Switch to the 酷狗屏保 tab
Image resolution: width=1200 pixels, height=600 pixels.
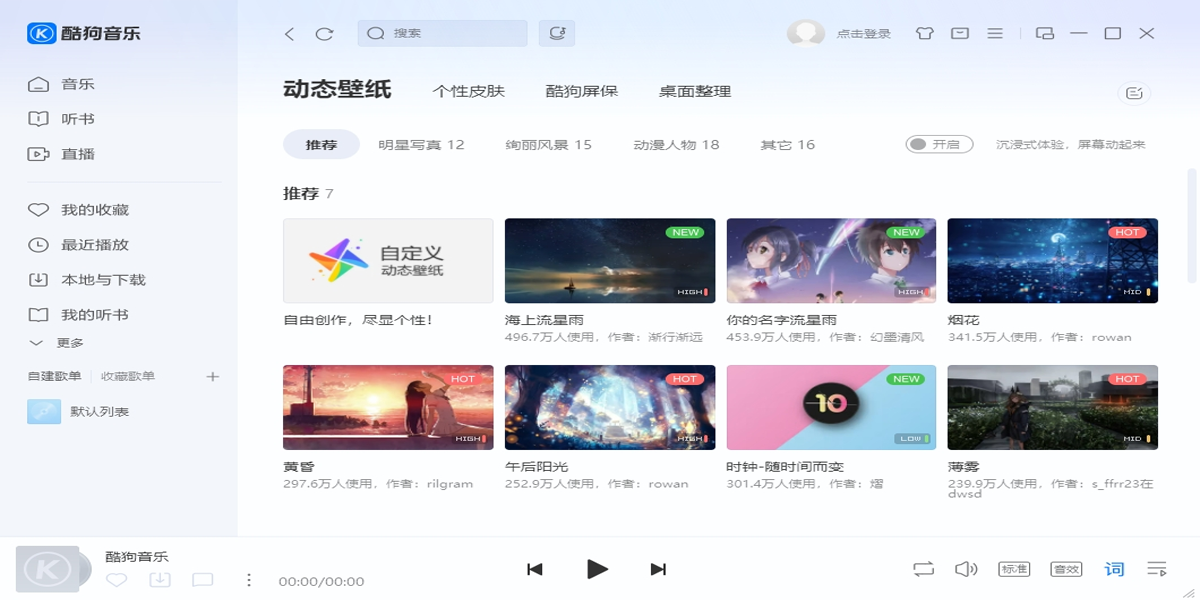(581, 91)
